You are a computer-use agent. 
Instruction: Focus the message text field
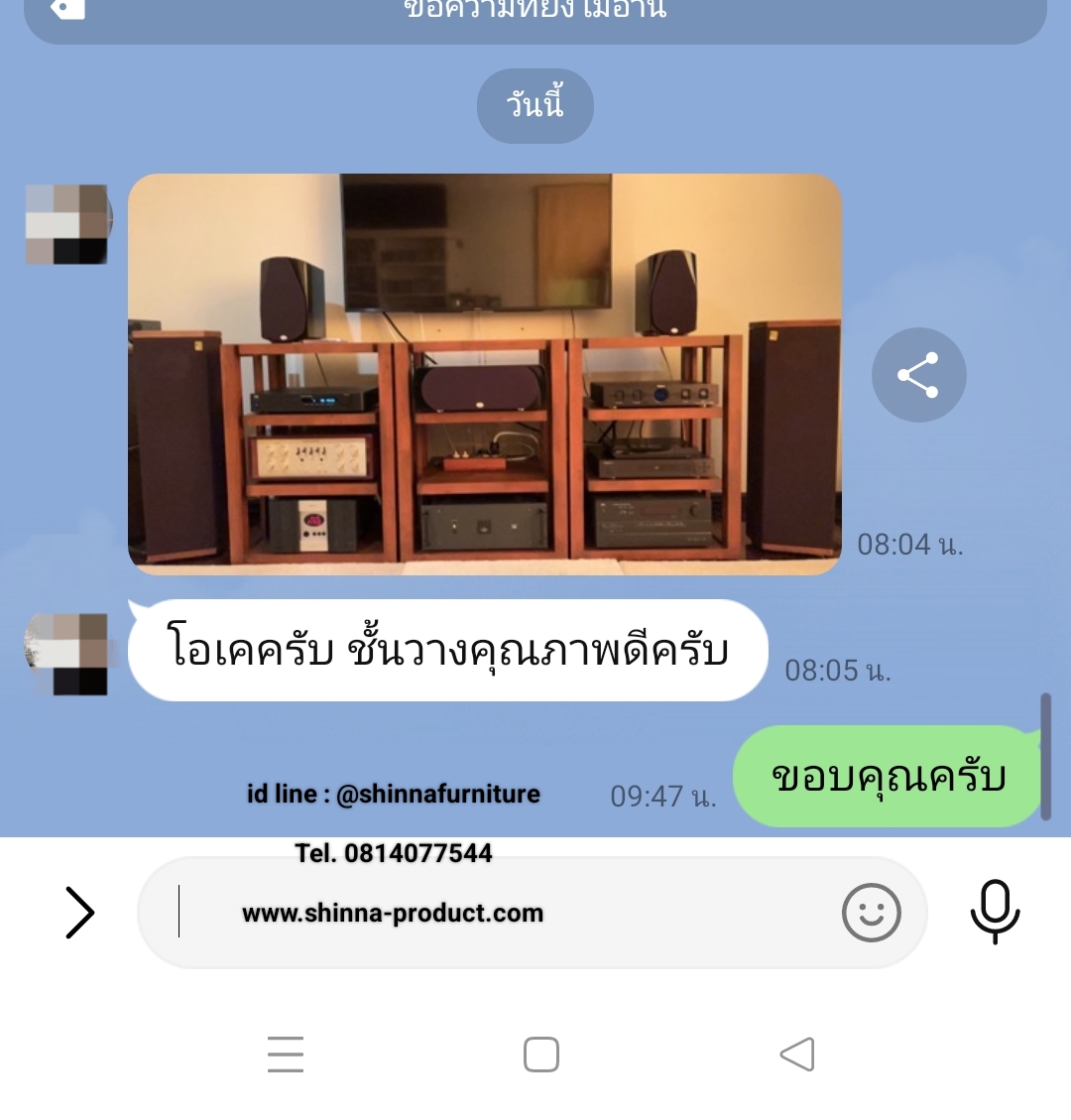click(496, 913)
